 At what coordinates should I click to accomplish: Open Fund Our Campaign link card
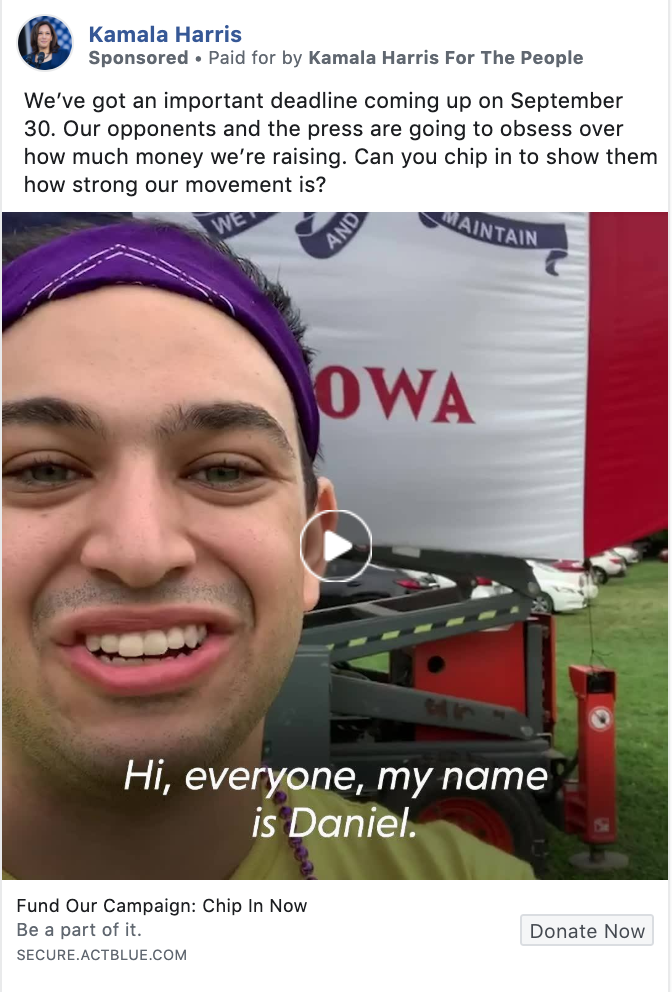click(x=162, y=906)
